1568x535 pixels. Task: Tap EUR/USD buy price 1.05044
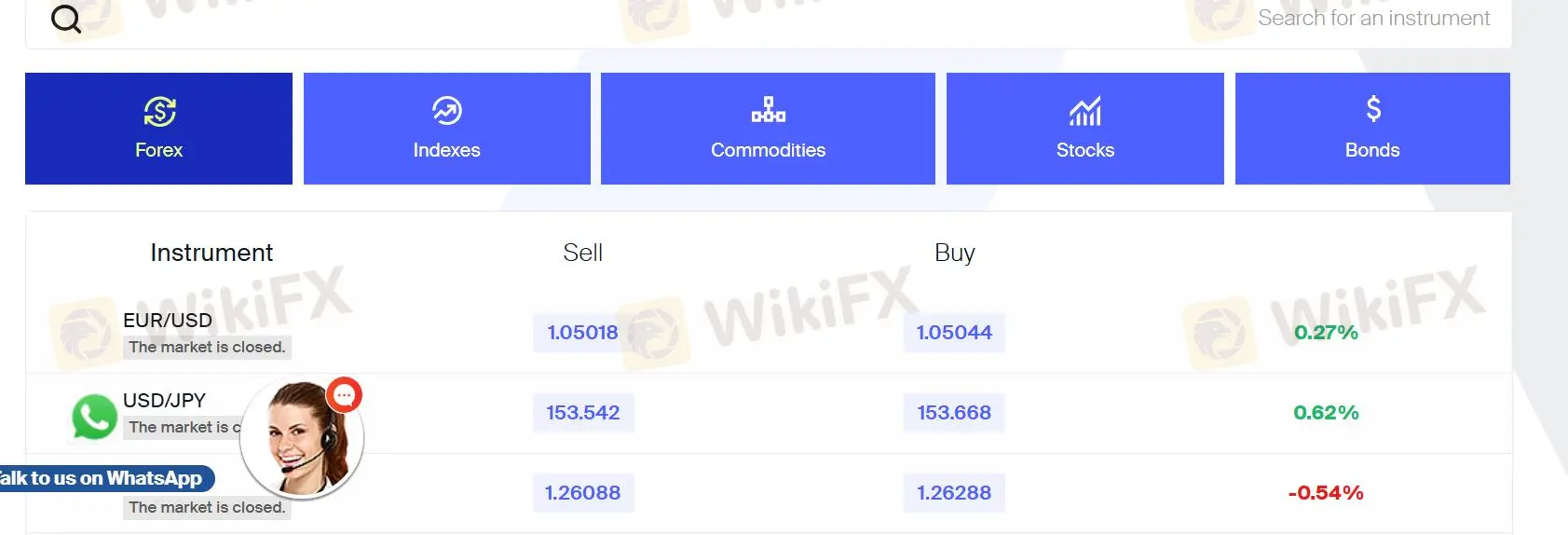tap(954, 333)
